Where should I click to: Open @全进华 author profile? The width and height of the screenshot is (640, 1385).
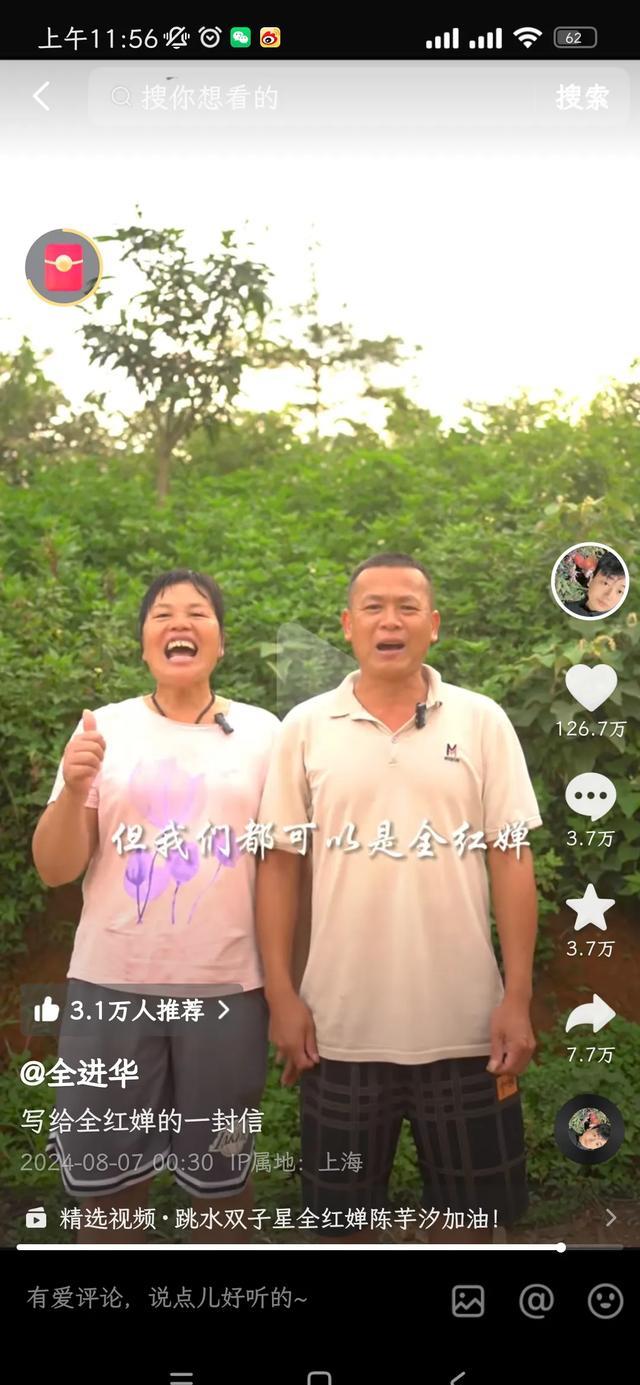(79, 1073)
